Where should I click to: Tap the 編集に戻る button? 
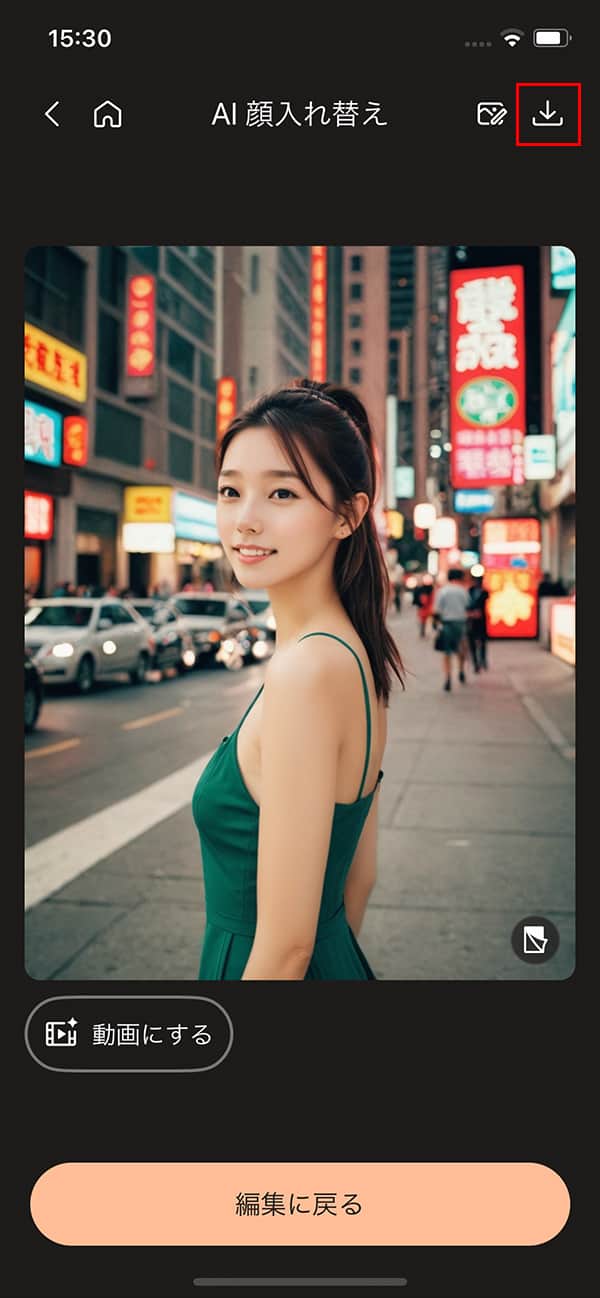[300, 1204]
